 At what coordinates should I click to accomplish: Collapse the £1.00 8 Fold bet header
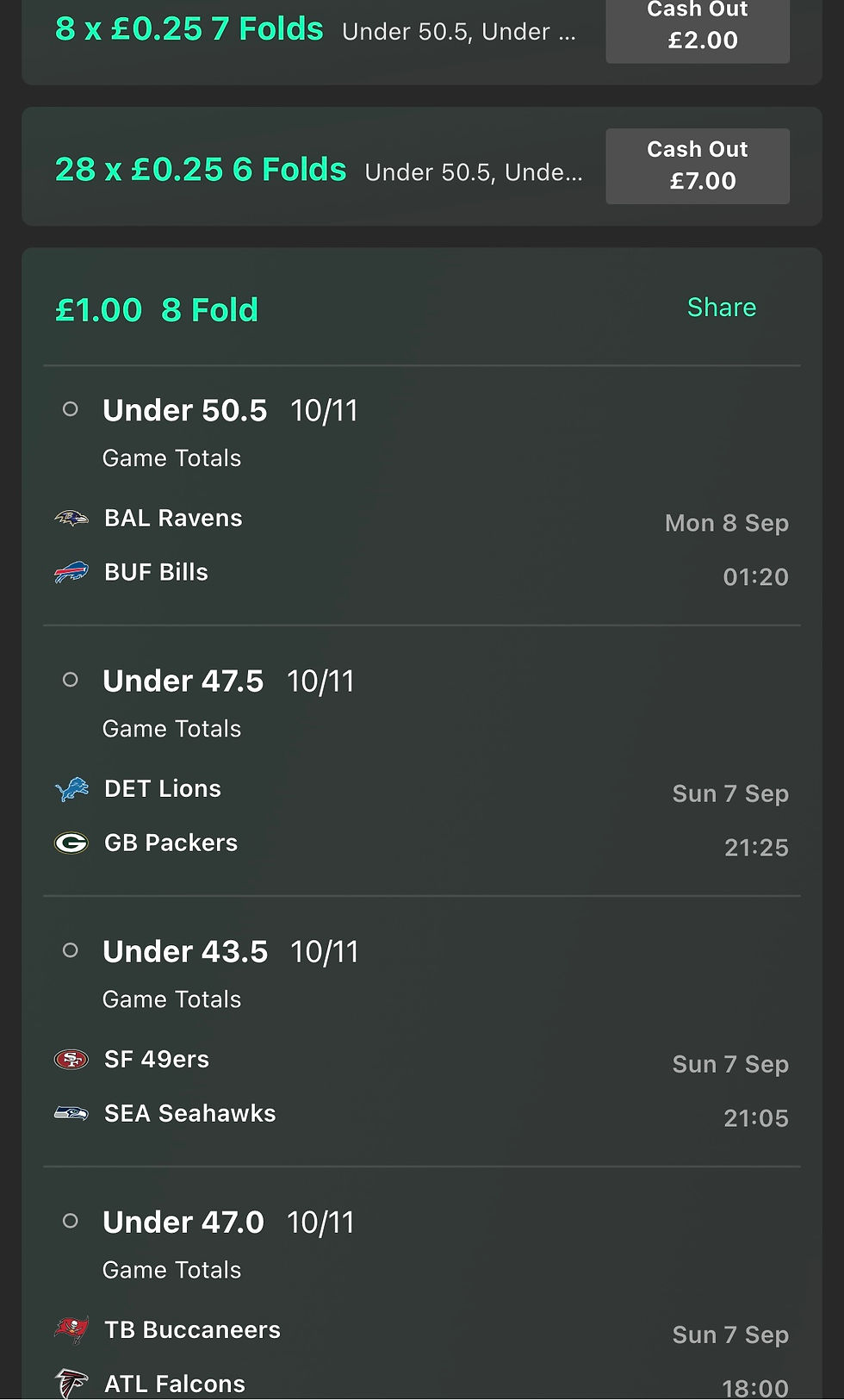[x=157, y=310]
